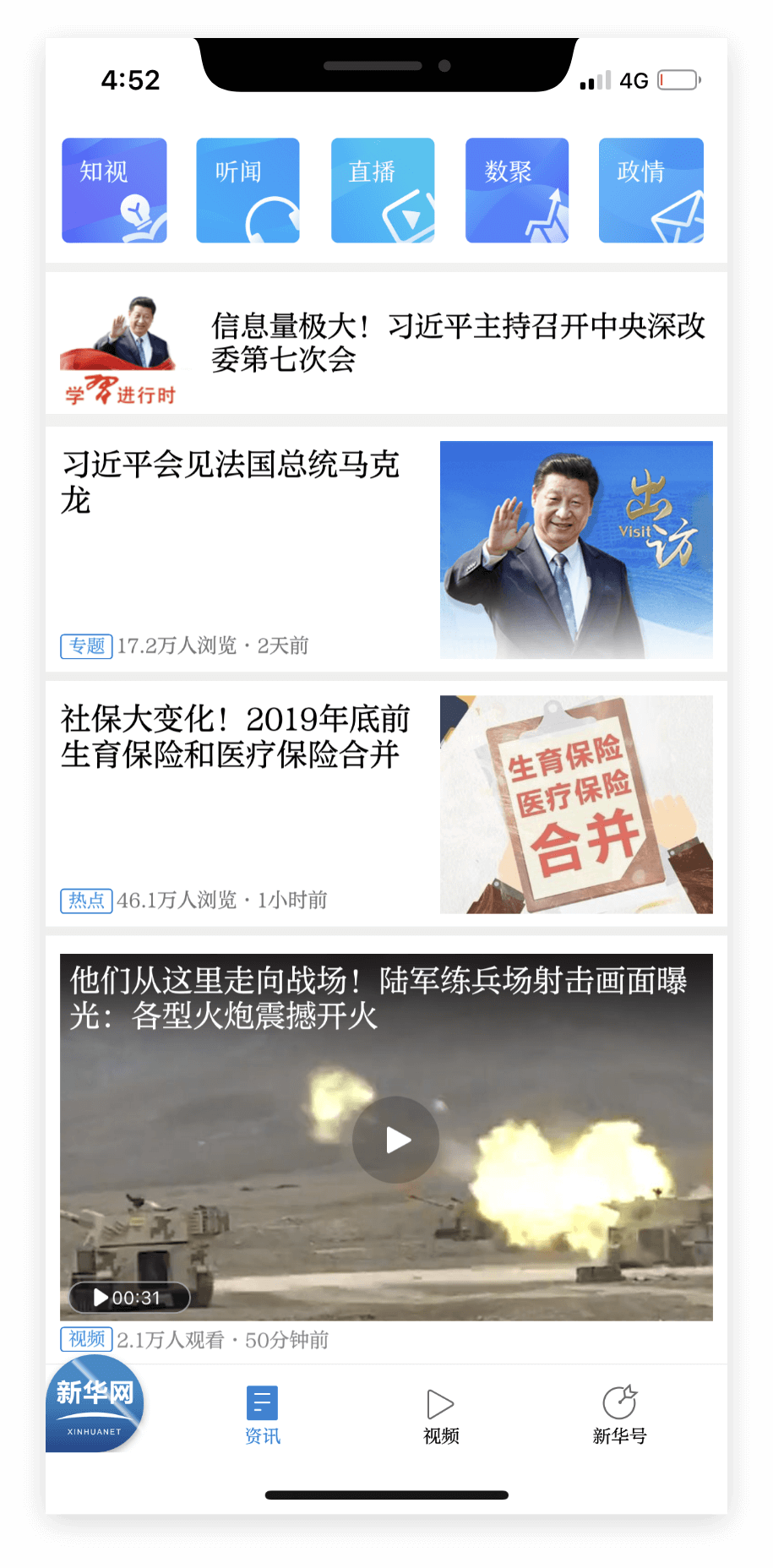Screen dimensions: 773x1568
Task: Open the 听闻 audio news tile
Action: tap(248, 191)
